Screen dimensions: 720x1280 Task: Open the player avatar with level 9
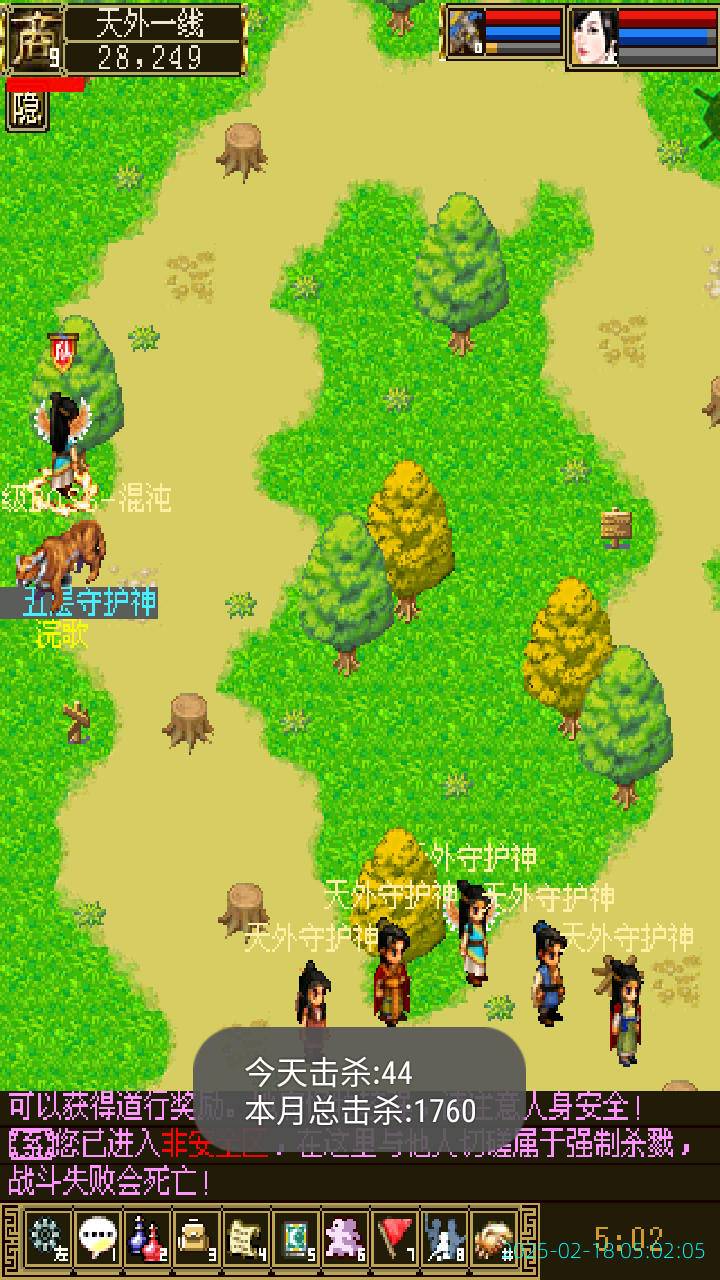33,38
